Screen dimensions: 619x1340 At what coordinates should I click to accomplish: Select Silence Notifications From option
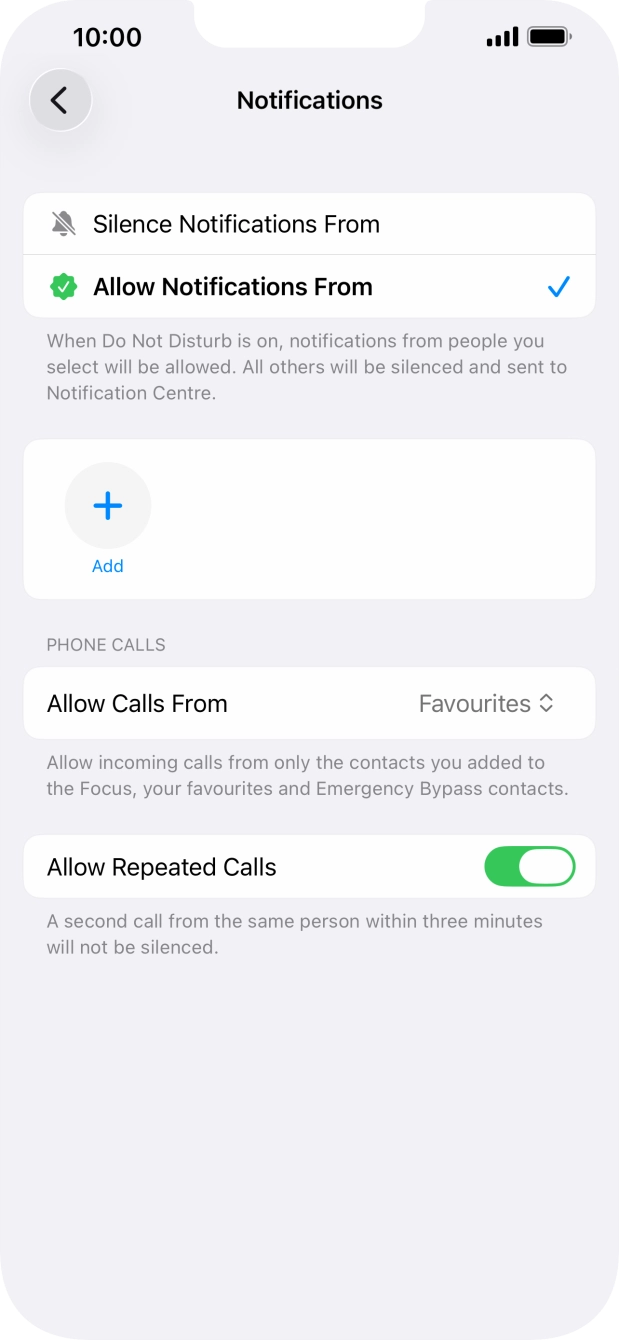(x=309, y=224)
